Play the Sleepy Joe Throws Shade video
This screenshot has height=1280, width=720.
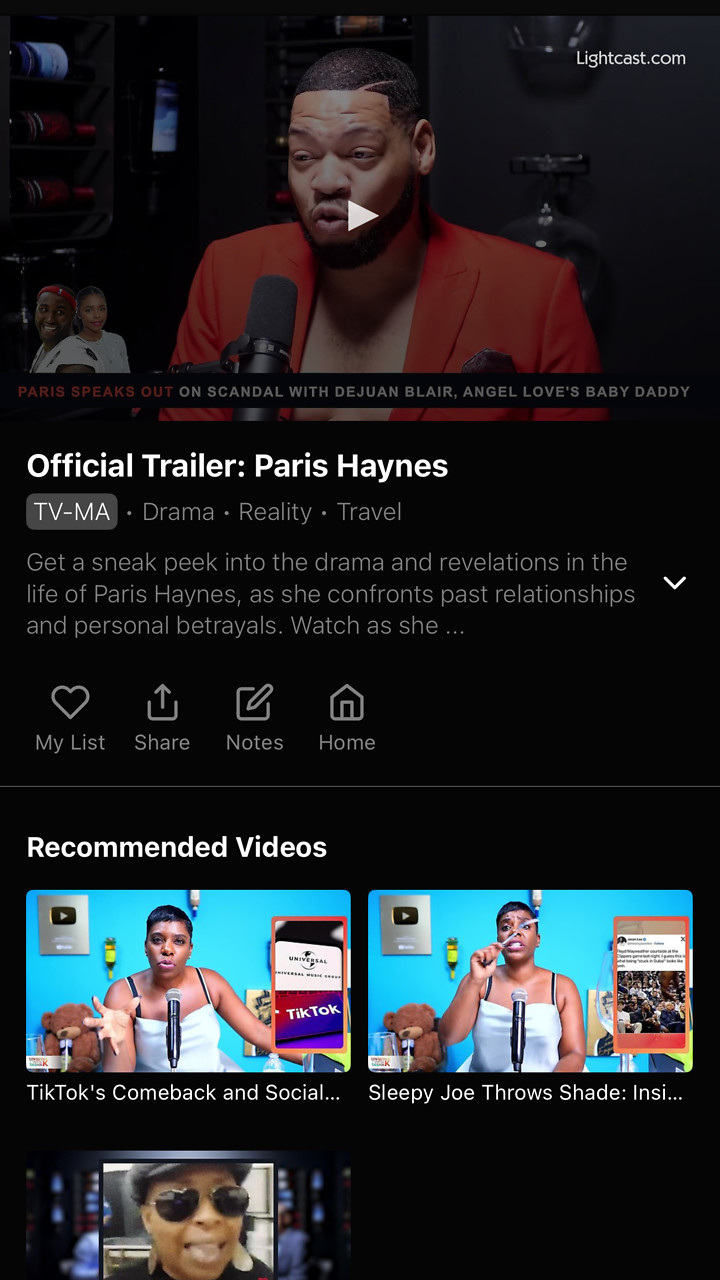[x=530, y=980]
